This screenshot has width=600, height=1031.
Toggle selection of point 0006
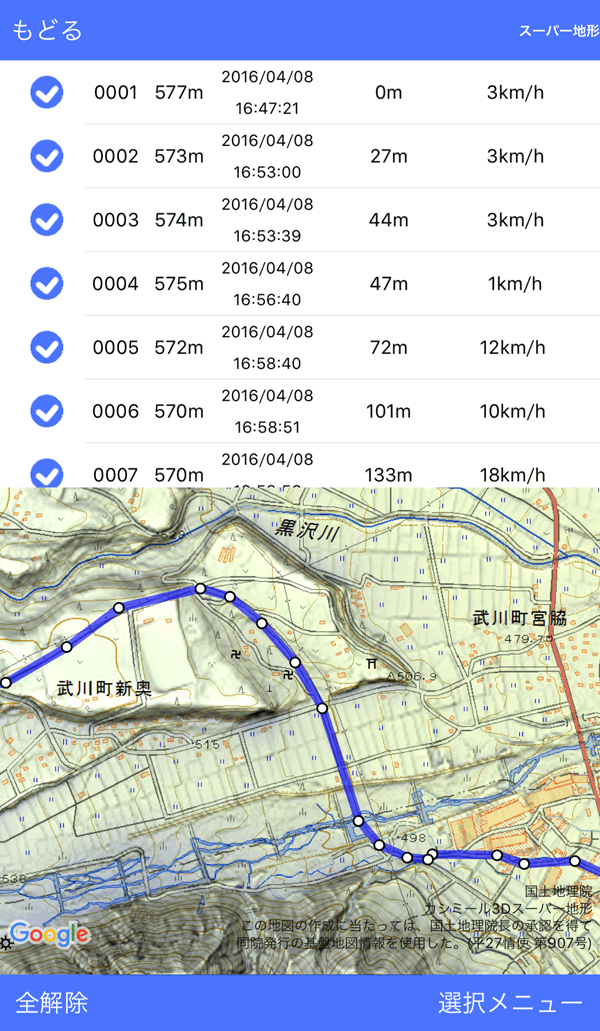[47, 411]
